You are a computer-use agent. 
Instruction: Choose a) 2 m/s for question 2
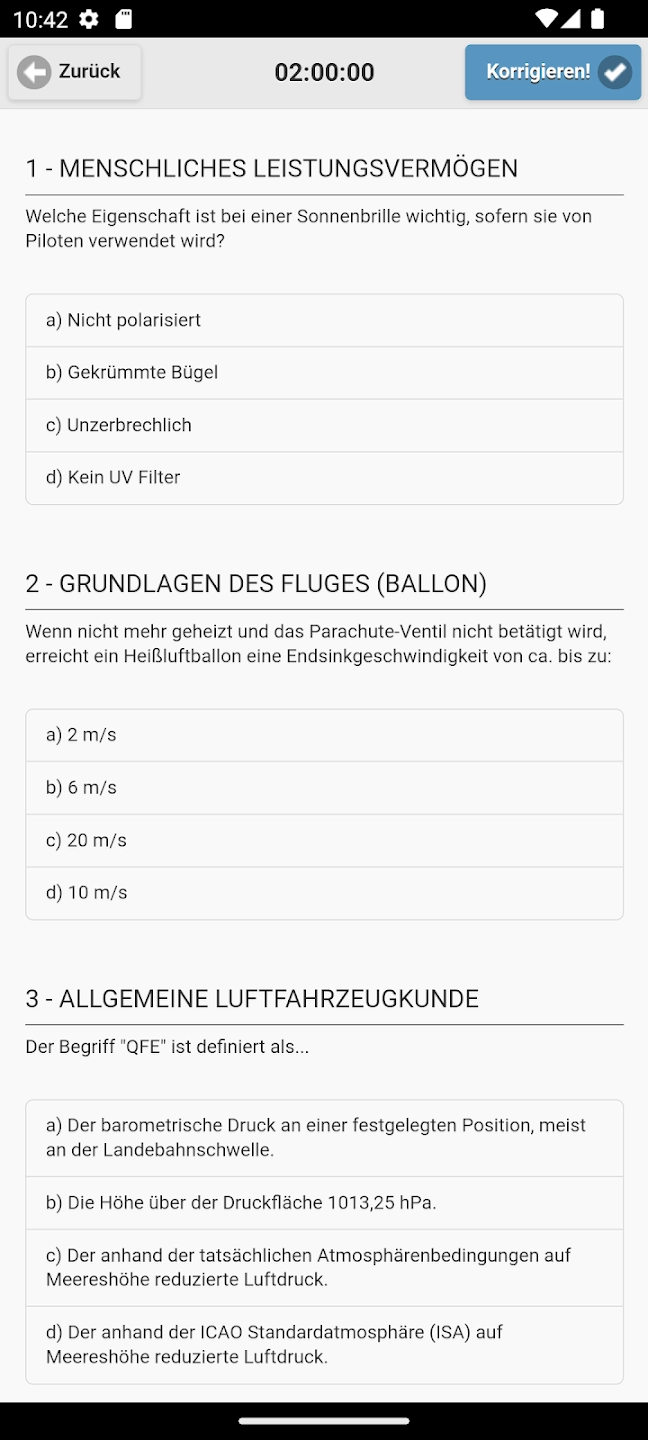click(324, 735)
